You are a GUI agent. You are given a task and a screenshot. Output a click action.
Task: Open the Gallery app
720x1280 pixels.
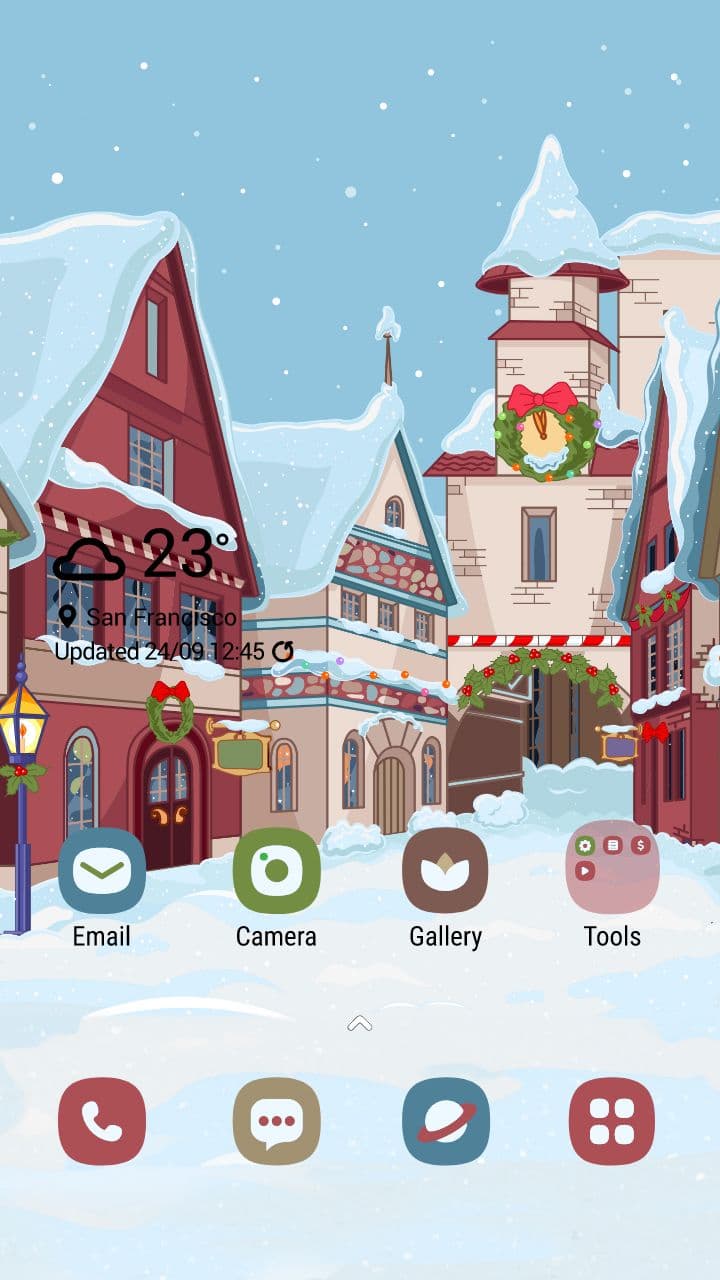tap(445, 871)
